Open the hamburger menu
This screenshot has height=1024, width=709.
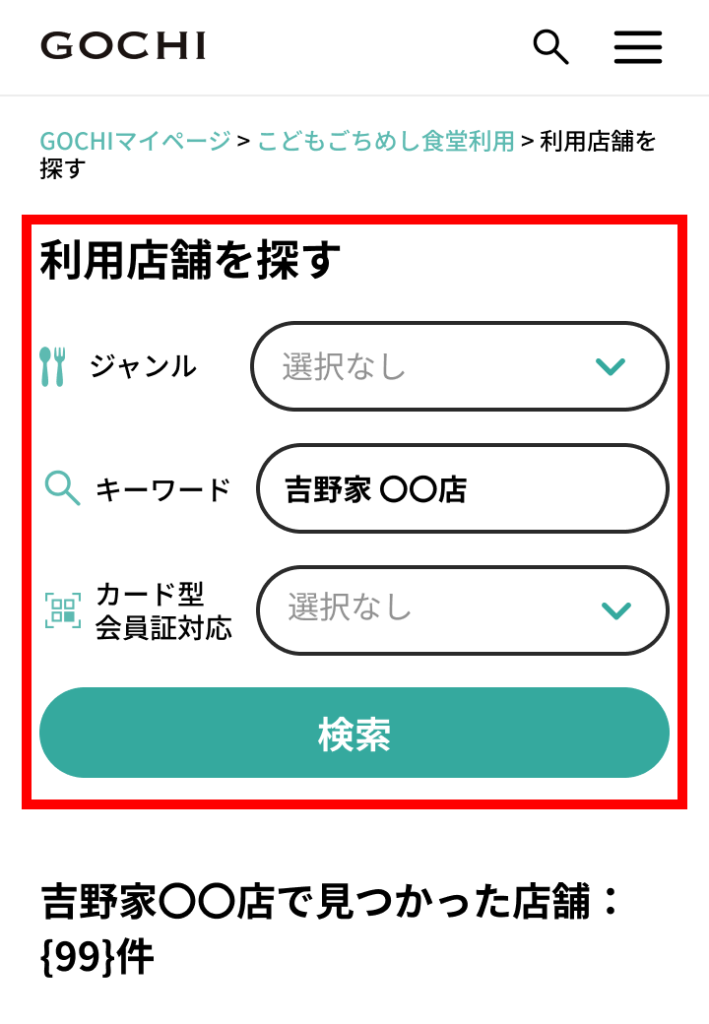pos(638,47)
